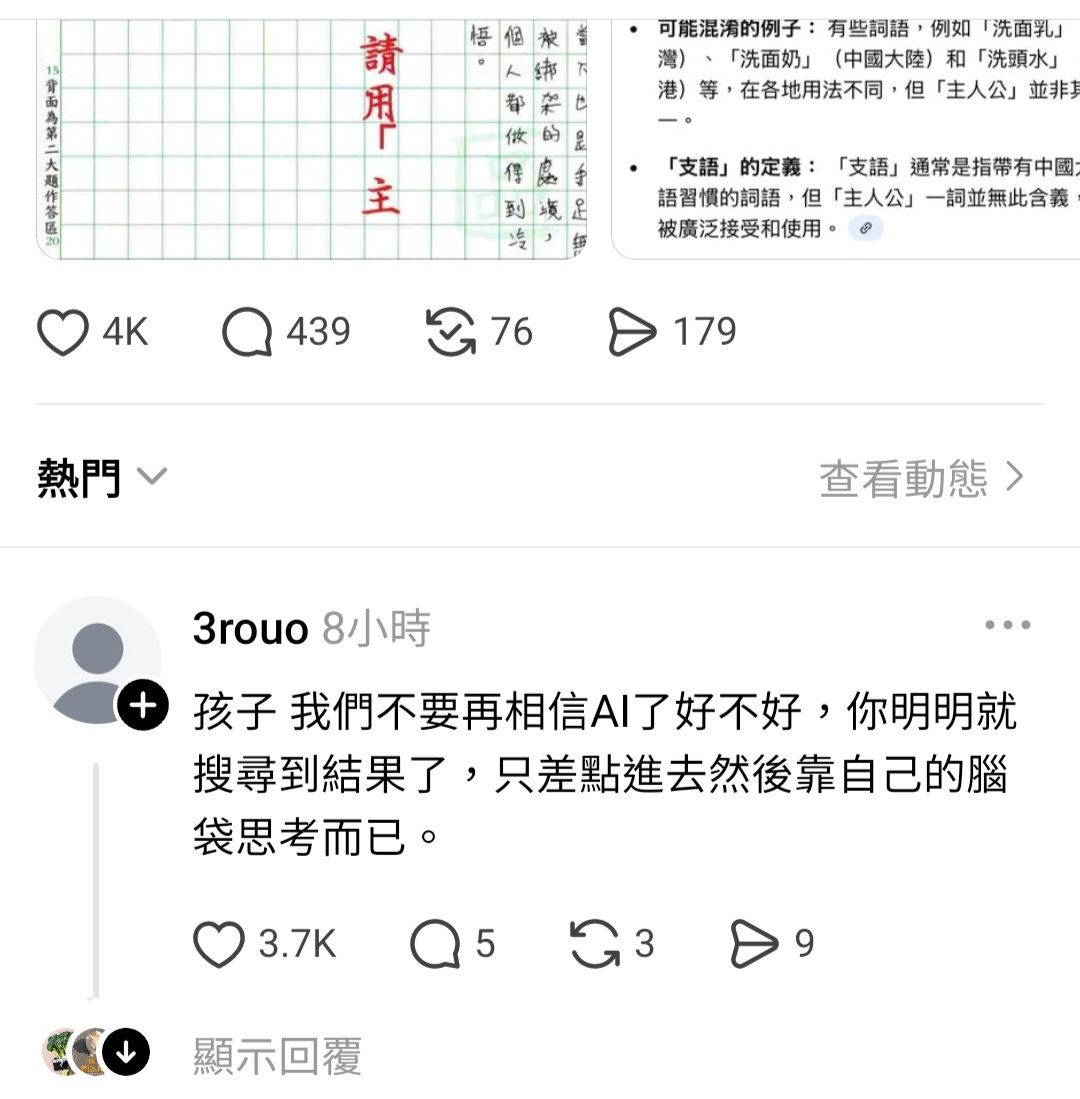1080x1099 pixels.
Task: Open 查看動態 activity link
Action: pyautogui.click(x=921, y=478)
